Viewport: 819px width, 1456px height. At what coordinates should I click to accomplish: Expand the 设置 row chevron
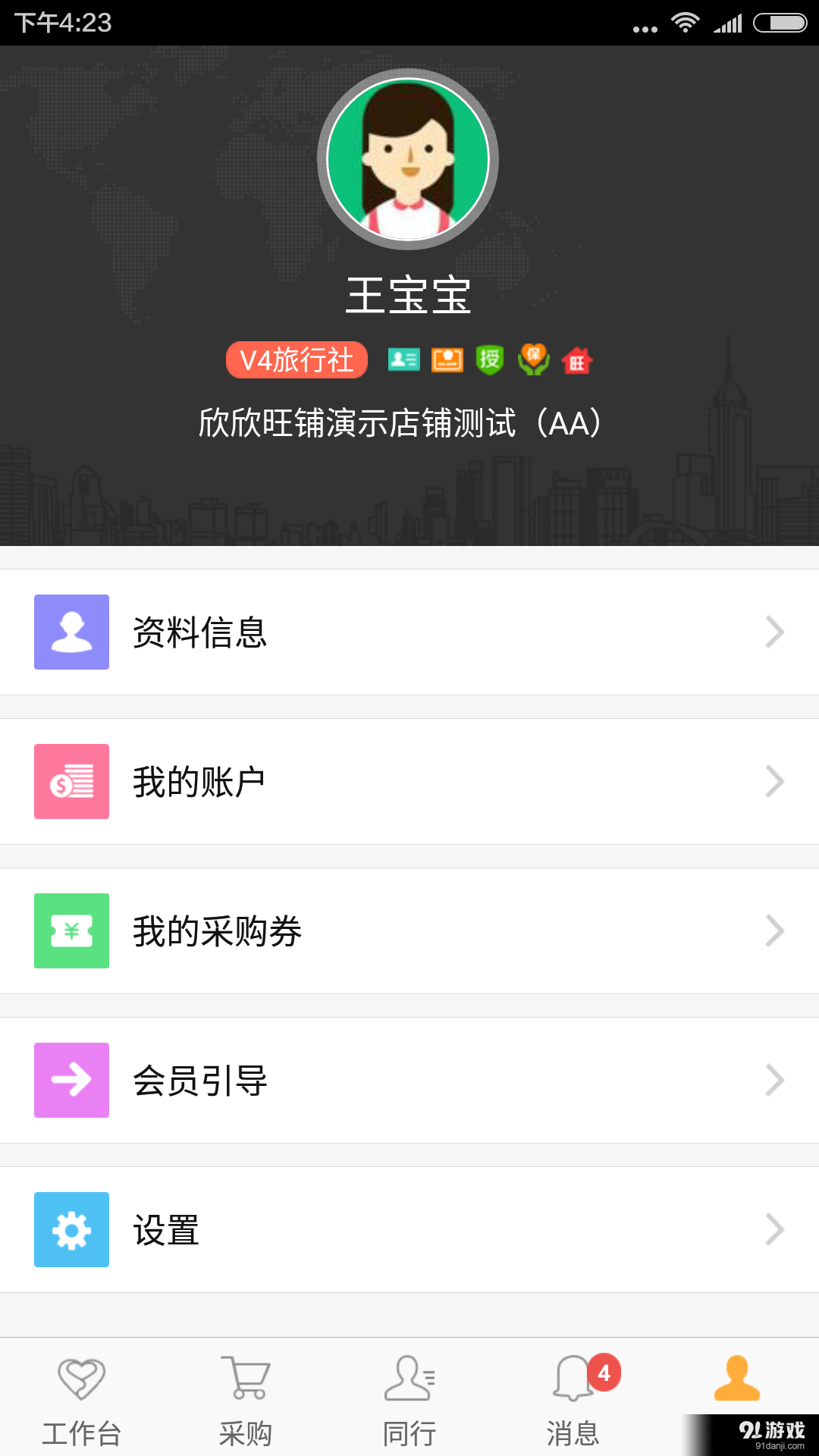773,1229
